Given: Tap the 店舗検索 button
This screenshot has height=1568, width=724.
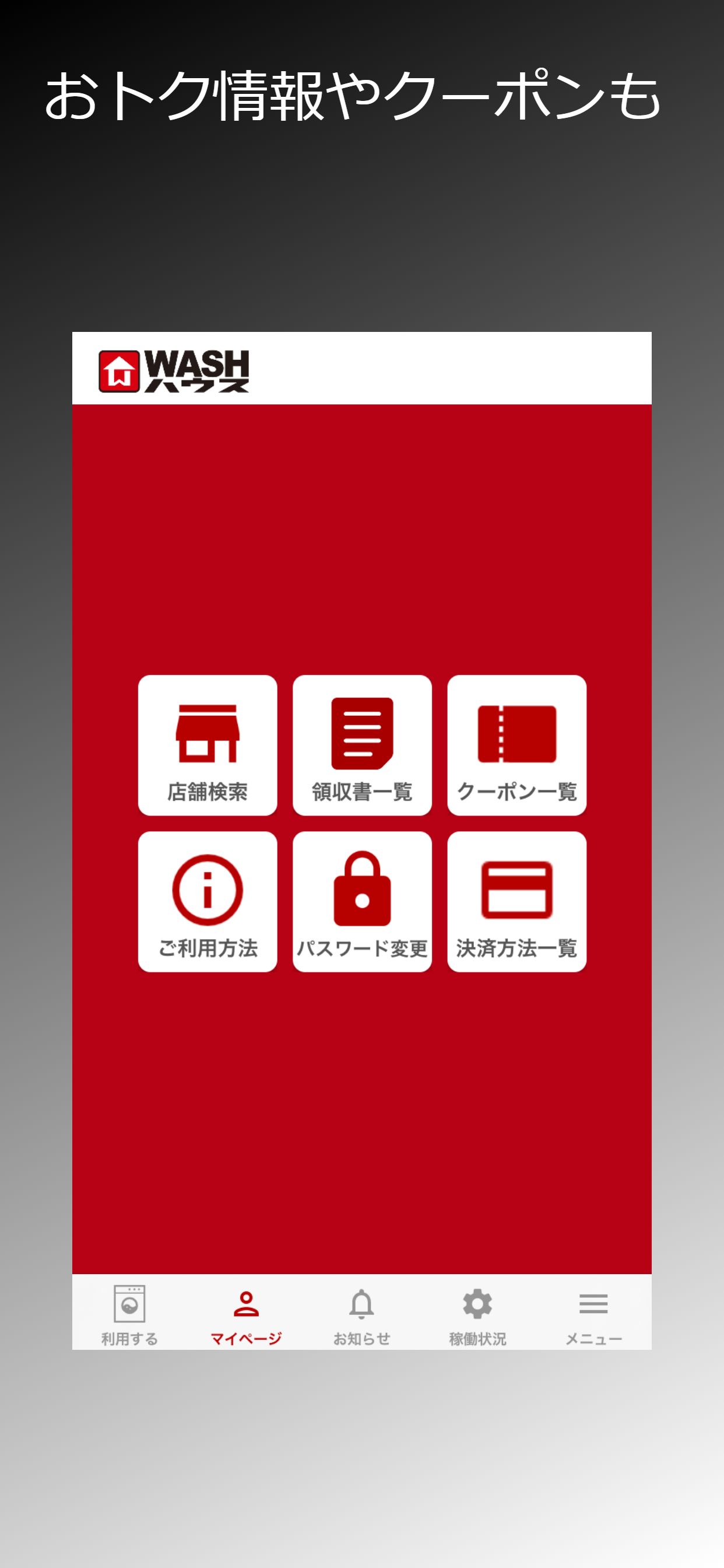Looking at the screenshot, I should pyautogui.click(x=208, y=755).
